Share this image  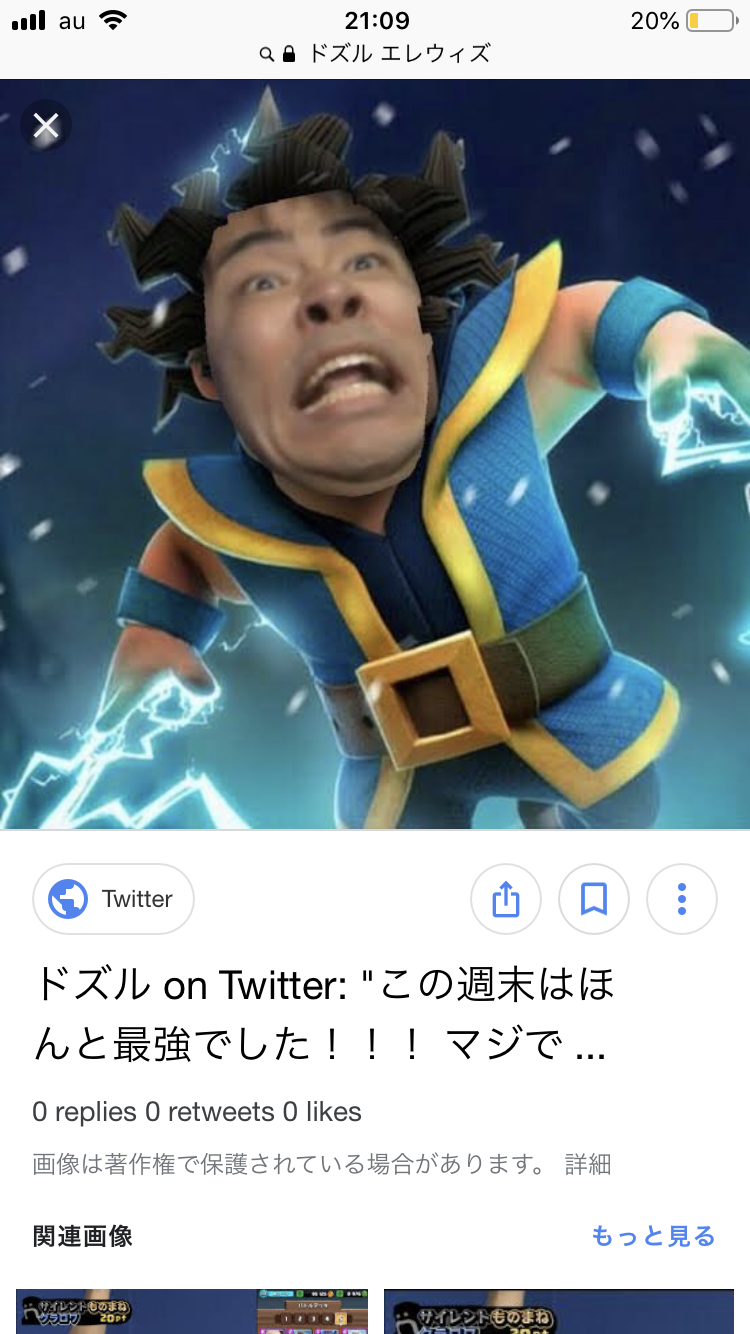coord(506,899)
